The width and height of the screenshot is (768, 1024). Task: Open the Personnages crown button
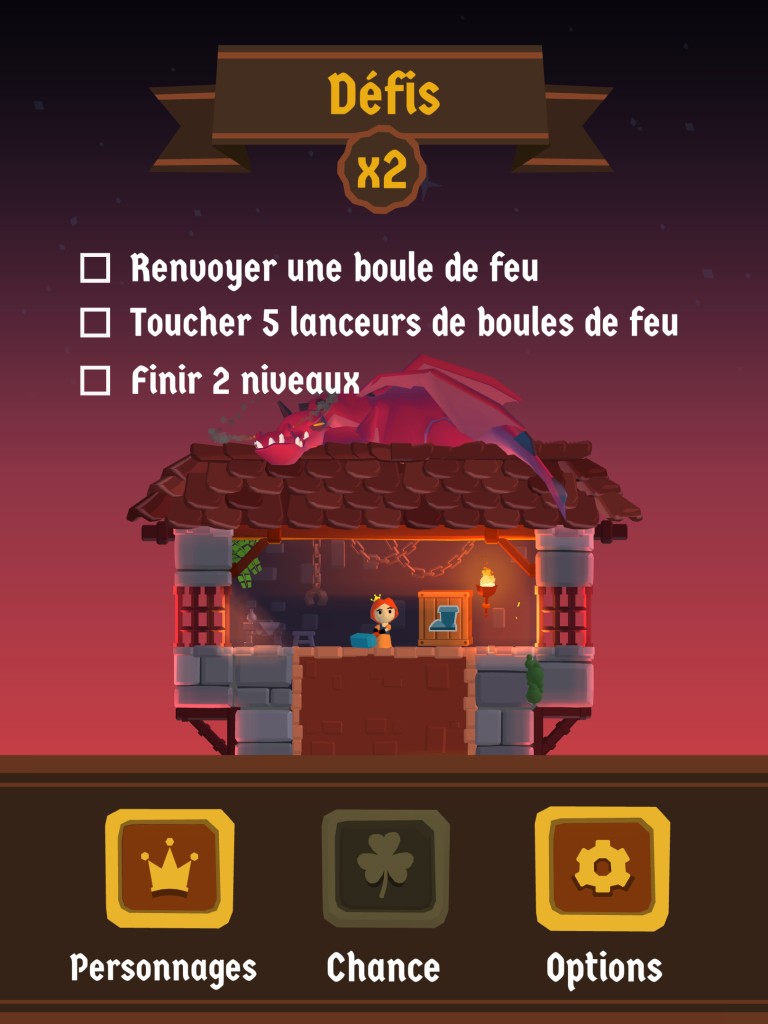point(169,867)
